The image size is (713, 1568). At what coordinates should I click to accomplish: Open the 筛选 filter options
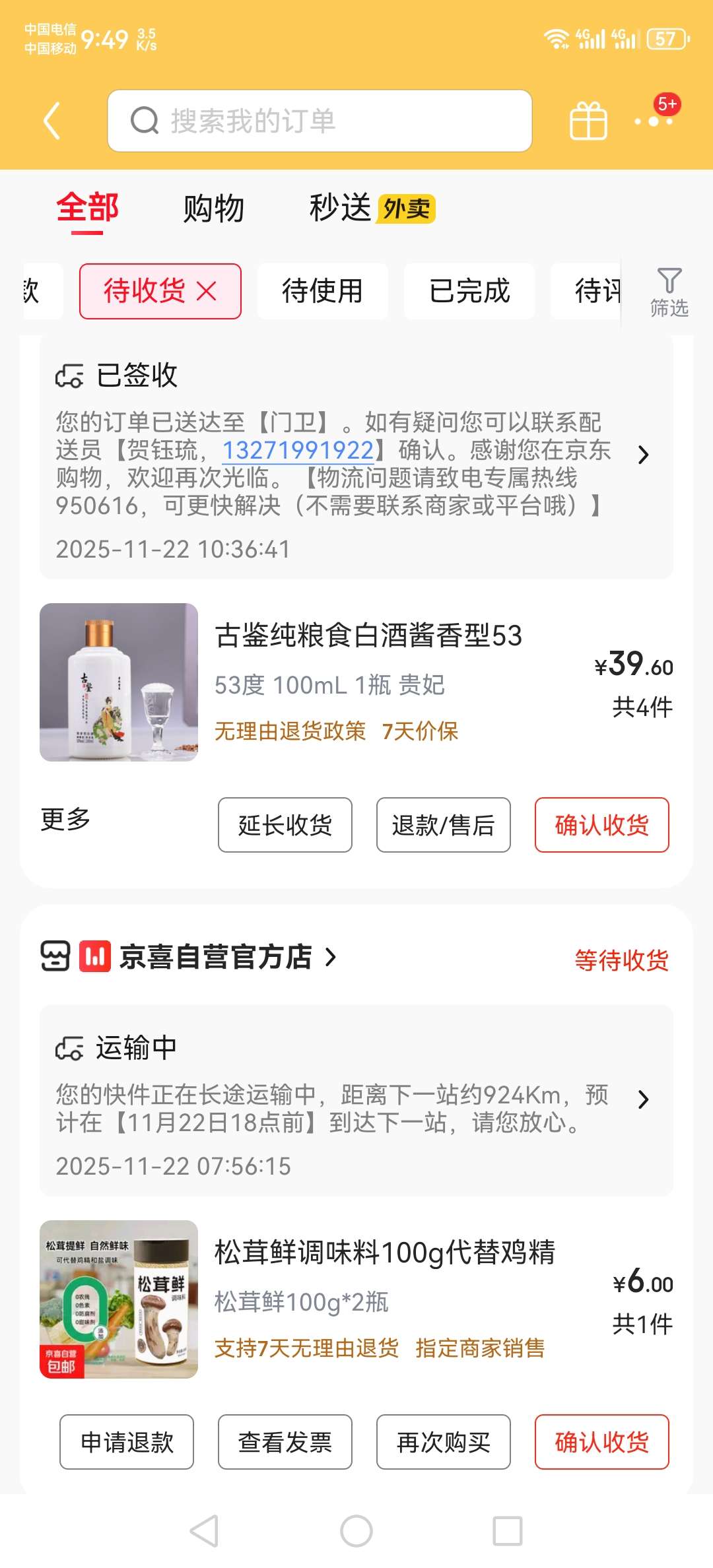(669, 292)
